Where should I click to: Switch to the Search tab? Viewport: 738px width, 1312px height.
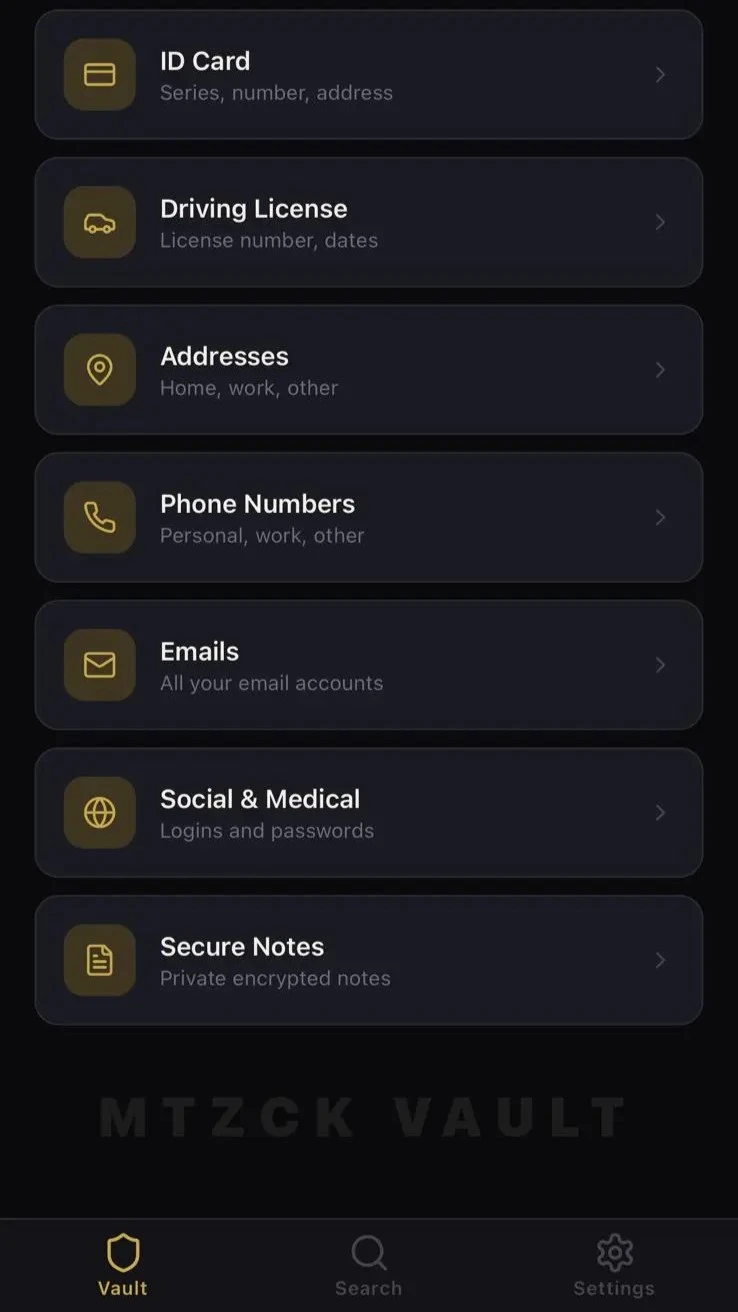point(369,1265)
